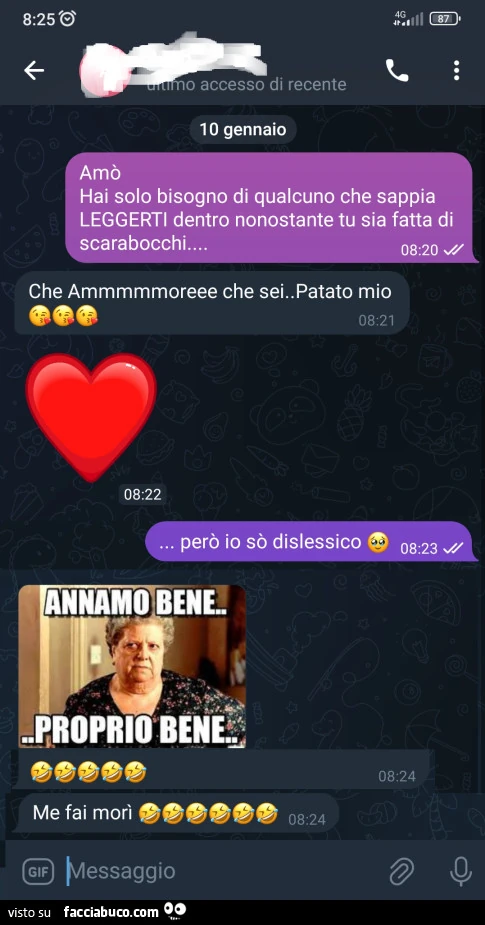The width and height of the screenshot is (485, 925).
Task: Tap the microphone to record audio
Action: tap(460, 871)
